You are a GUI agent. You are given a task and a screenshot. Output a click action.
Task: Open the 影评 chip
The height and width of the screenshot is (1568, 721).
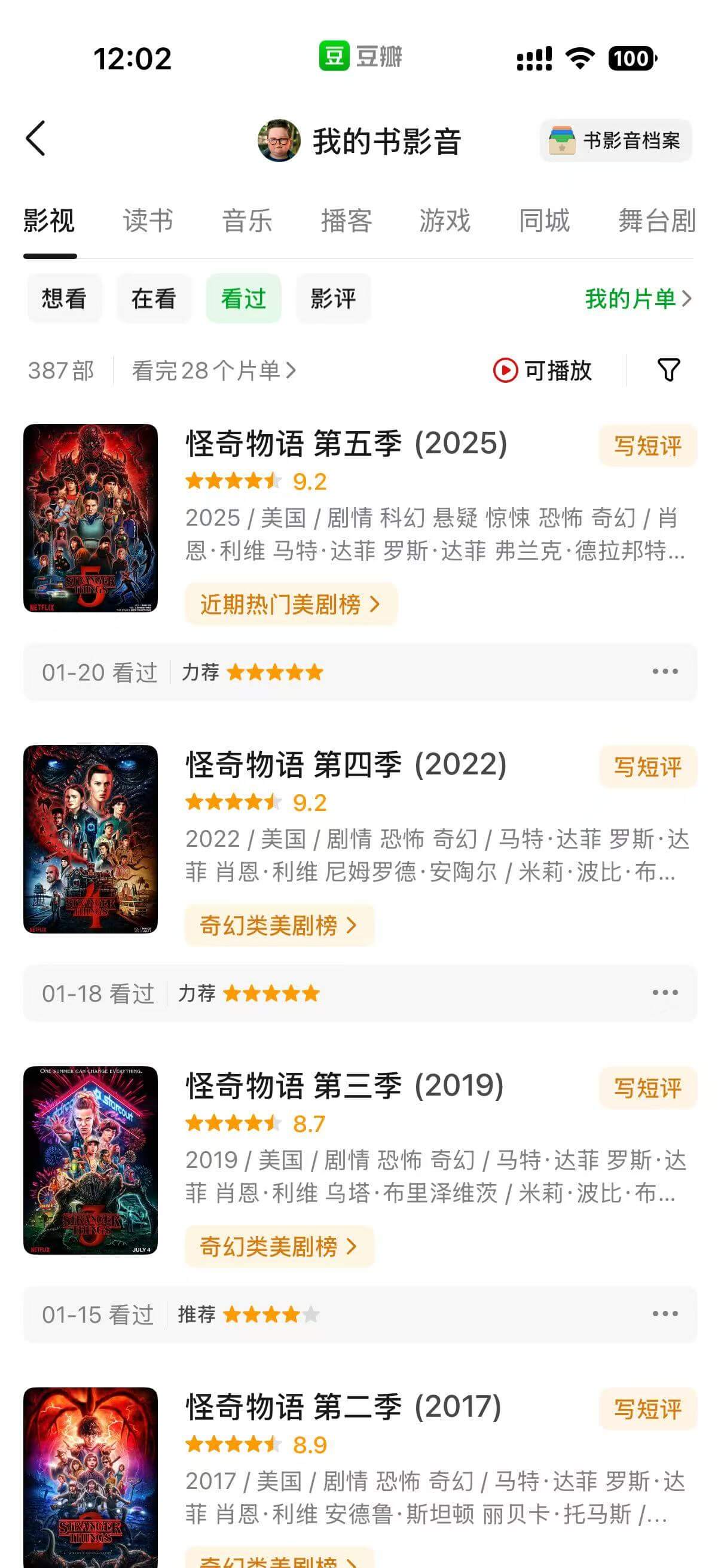(333, 299)
